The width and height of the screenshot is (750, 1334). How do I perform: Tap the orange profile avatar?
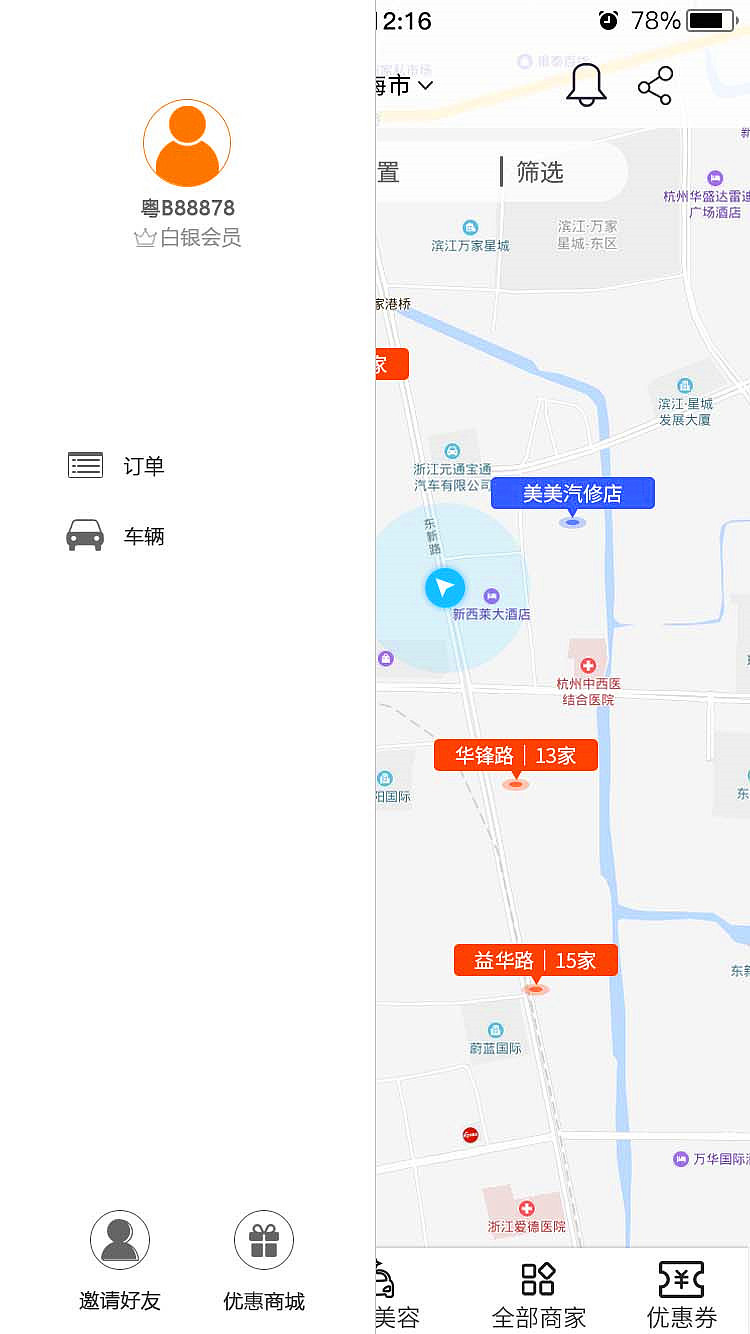coord(186,143)
